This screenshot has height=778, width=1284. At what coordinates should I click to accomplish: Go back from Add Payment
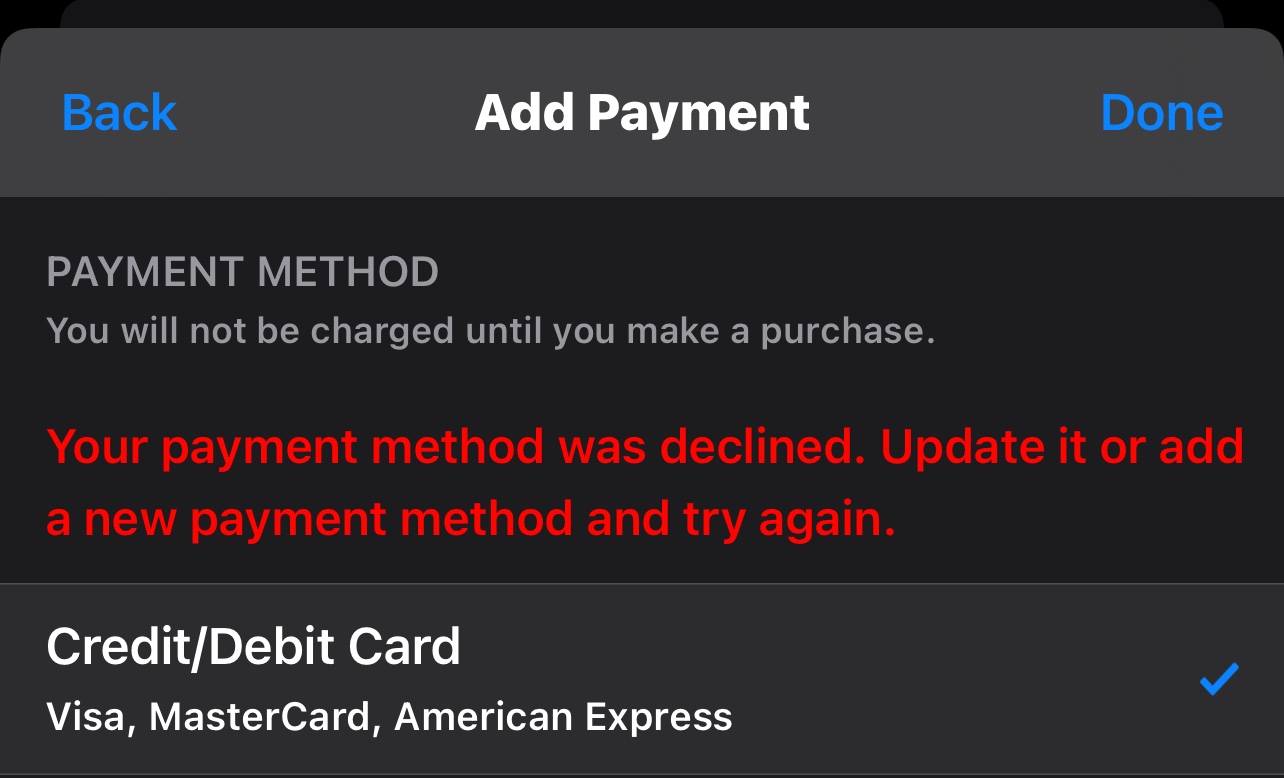coord(119,113)
